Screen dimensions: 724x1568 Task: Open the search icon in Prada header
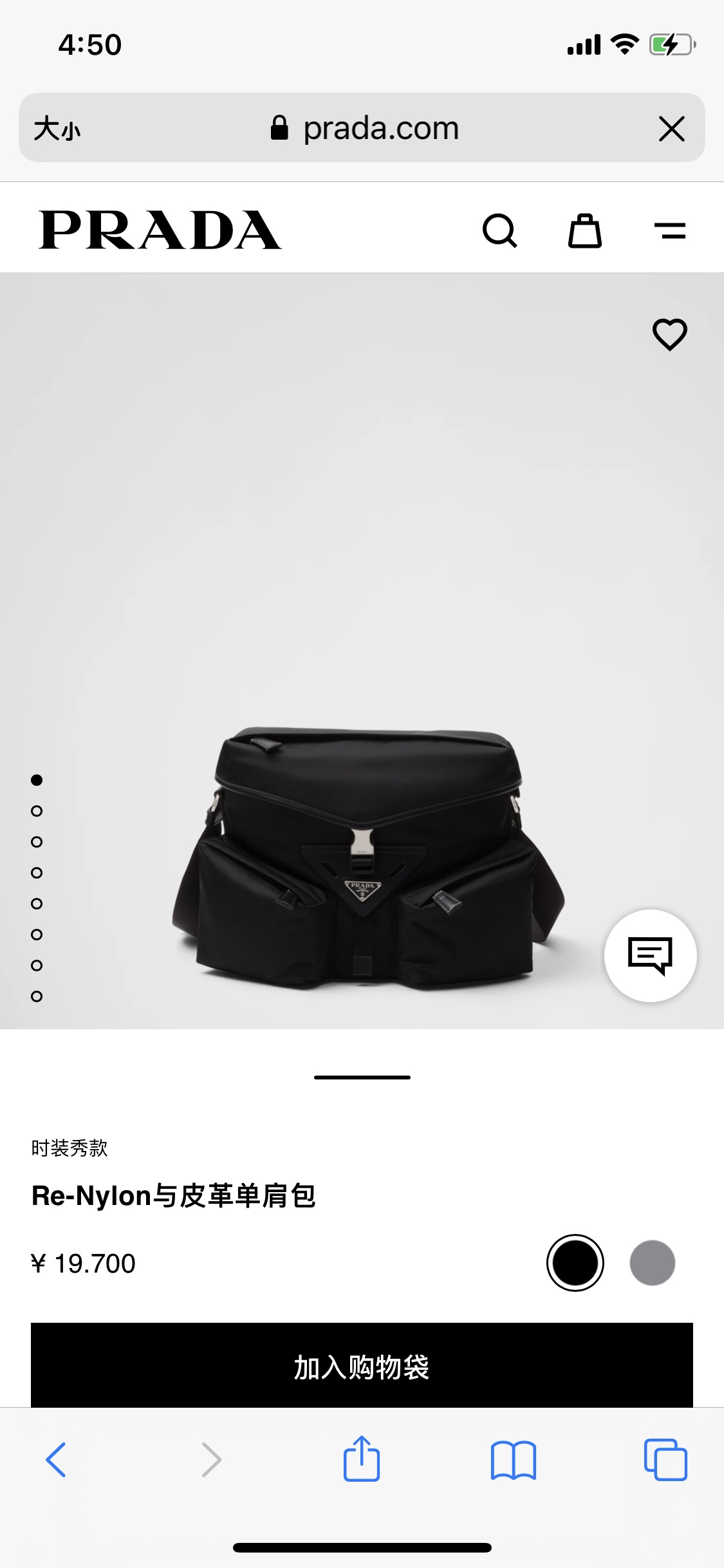[499, 230]
